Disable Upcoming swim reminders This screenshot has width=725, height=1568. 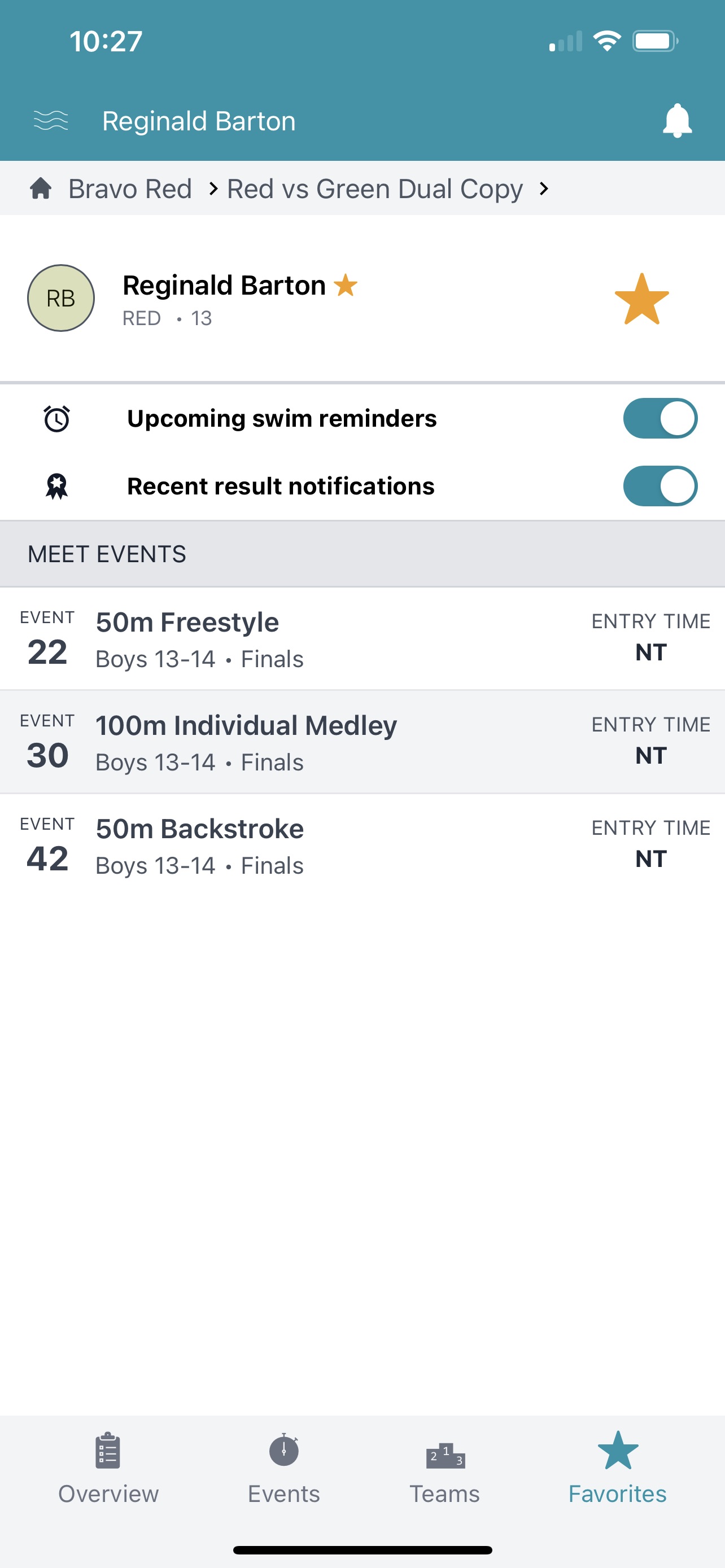(x=660, y=418)
